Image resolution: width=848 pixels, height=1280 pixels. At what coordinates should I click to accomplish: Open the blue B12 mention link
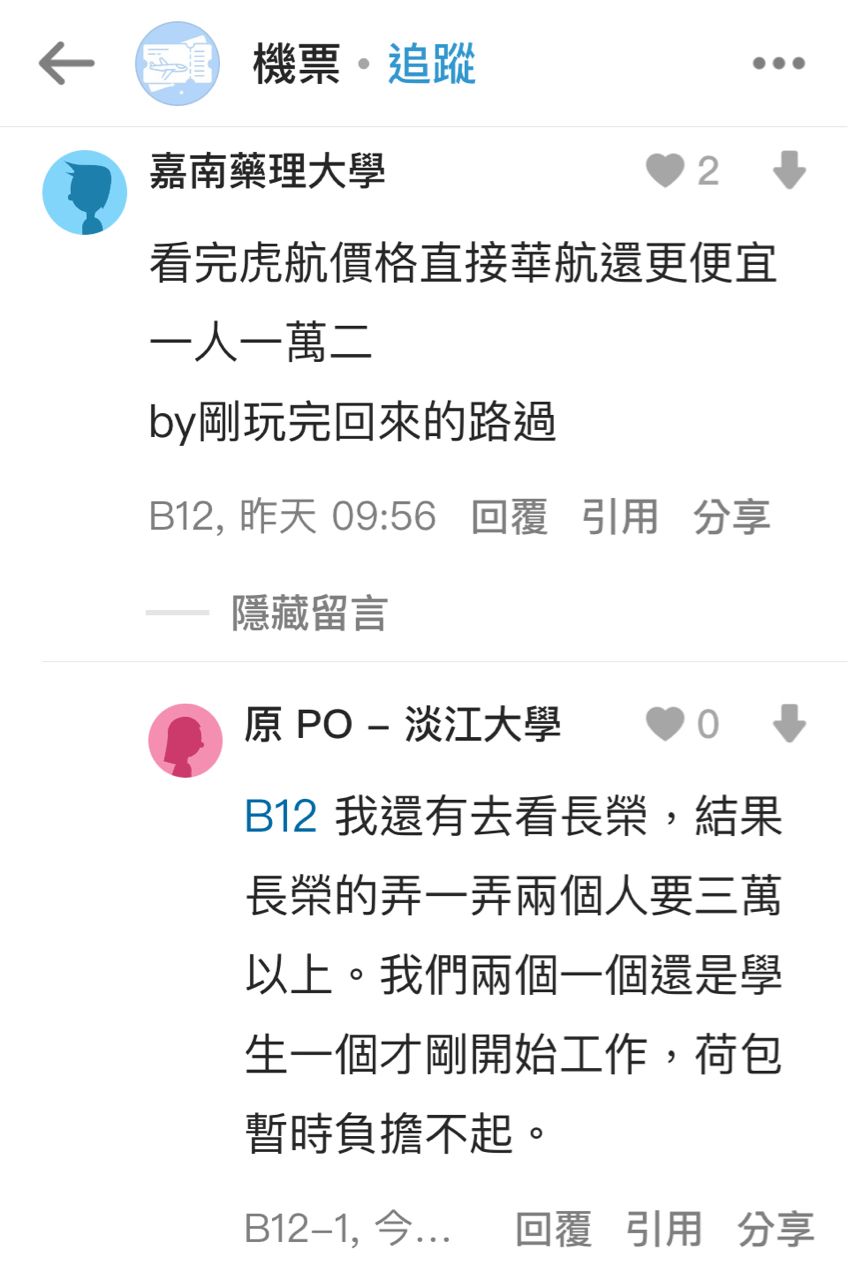[x=281, y=817]
